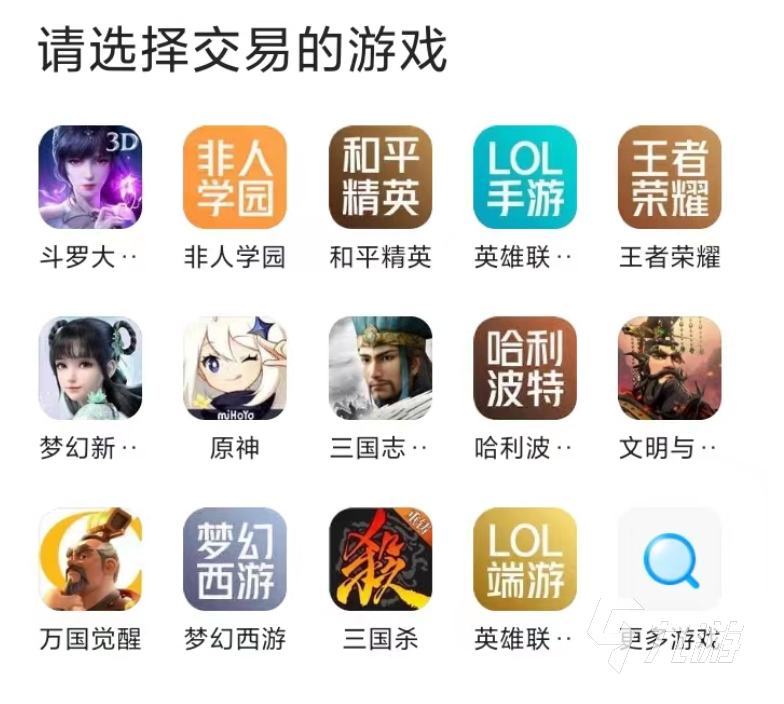784x704 pixels.
Task: Select LOL手游 英雄联盟 game
Action: [x=525, y=177]
